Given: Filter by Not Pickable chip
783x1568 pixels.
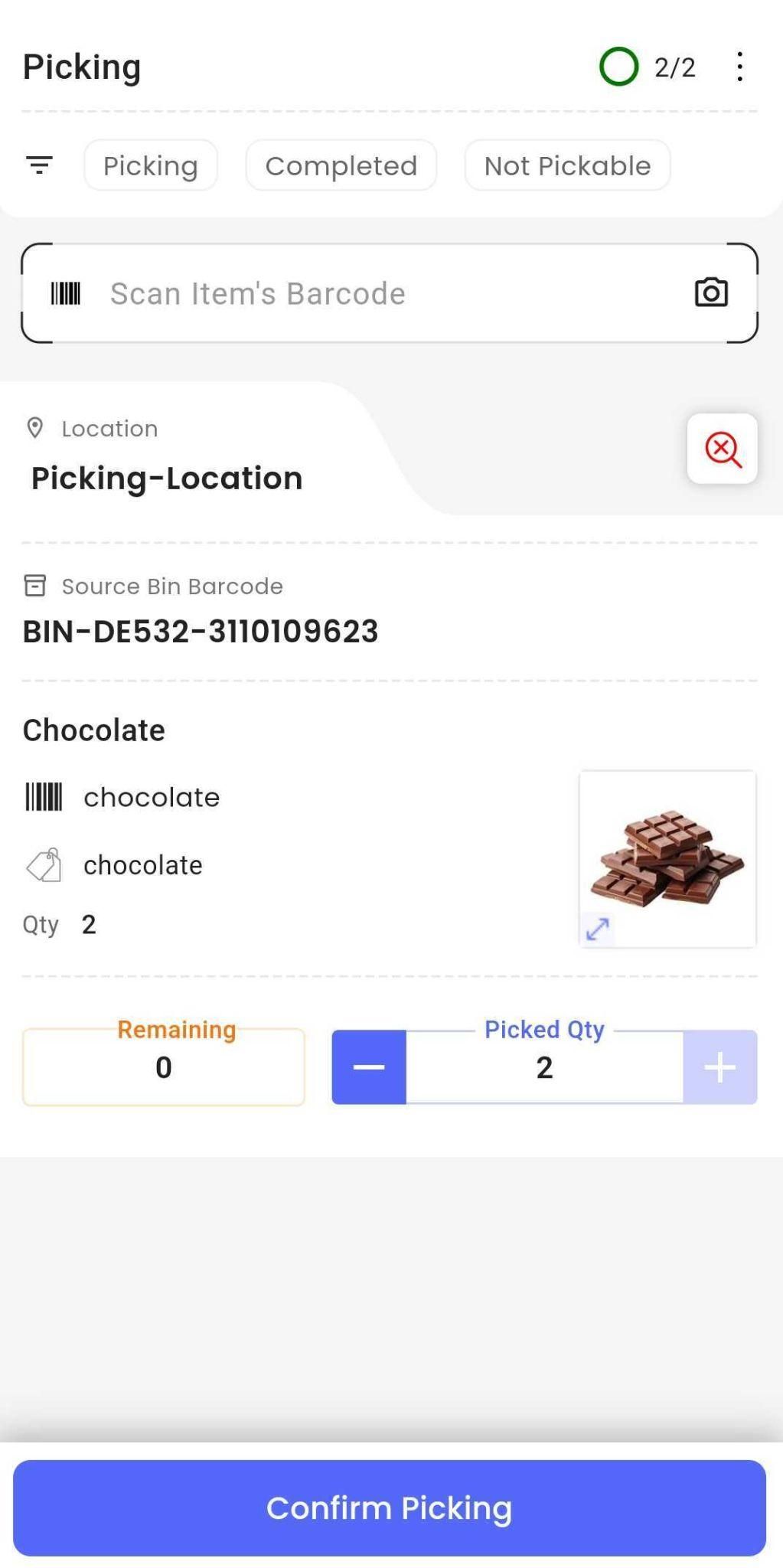Looking at the screenshot, I should click(567, 165).
